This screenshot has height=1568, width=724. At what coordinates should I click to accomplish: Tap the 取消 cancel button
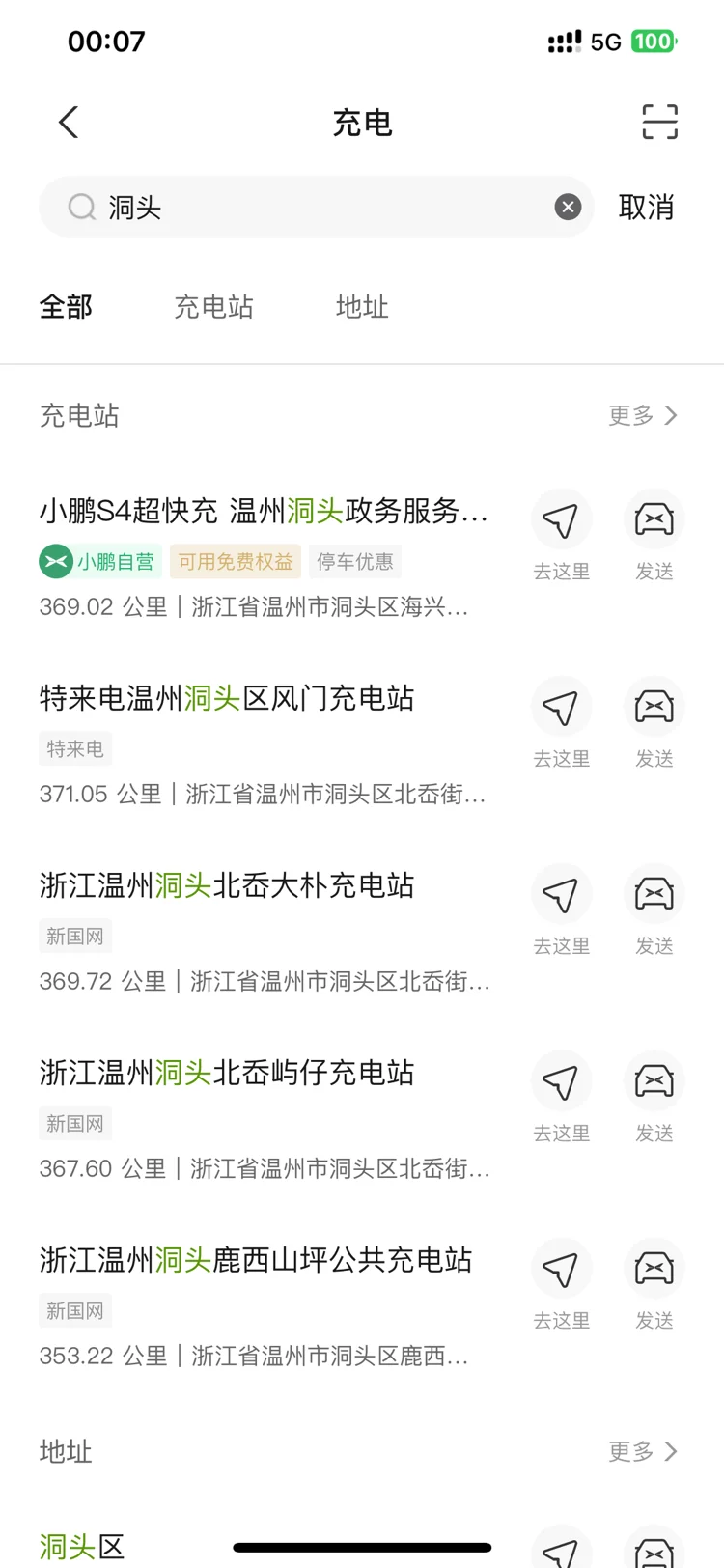pyautogui.click(x=646, y=207)
